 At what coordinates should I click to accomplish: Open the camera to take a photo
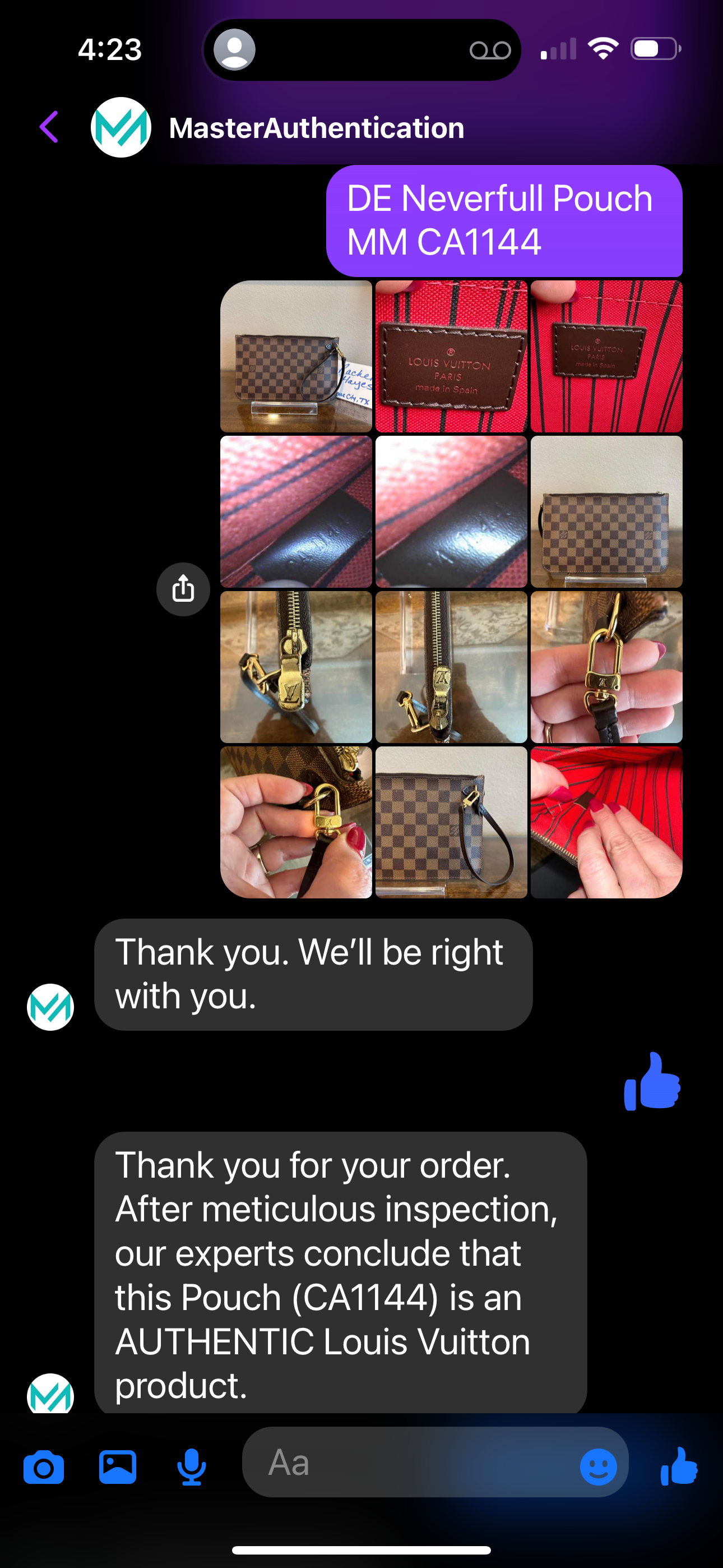tap(44, 1467)
